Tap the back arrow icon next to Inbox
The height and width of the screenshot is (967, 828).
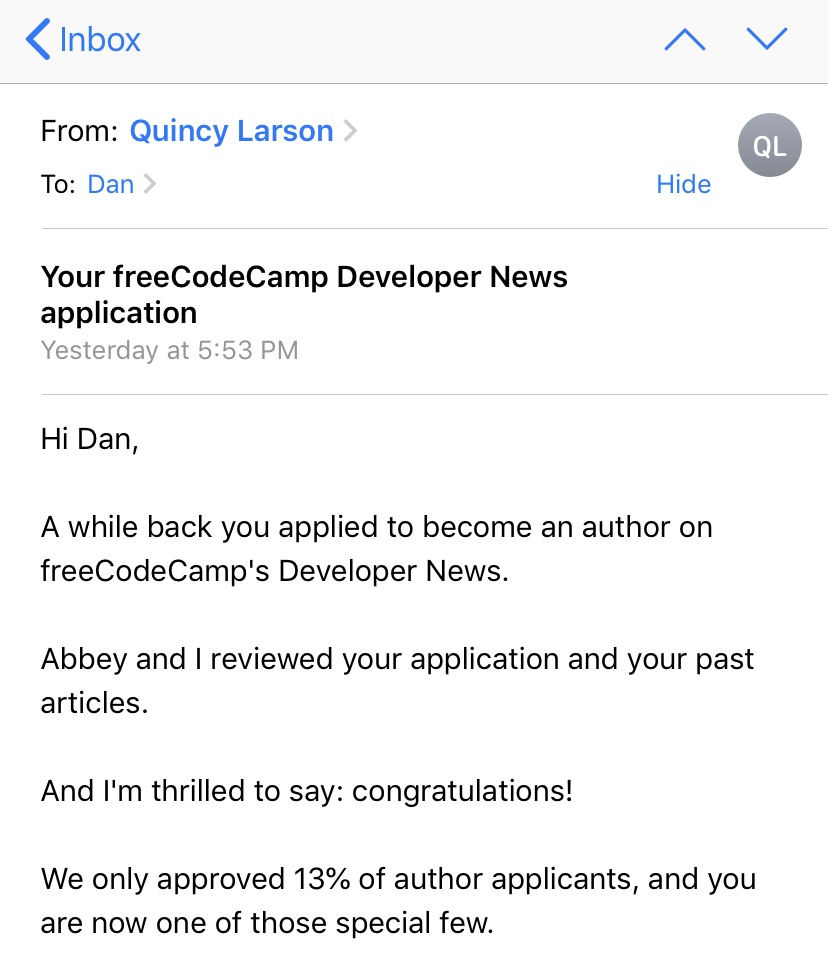click(x=36, y=39)
